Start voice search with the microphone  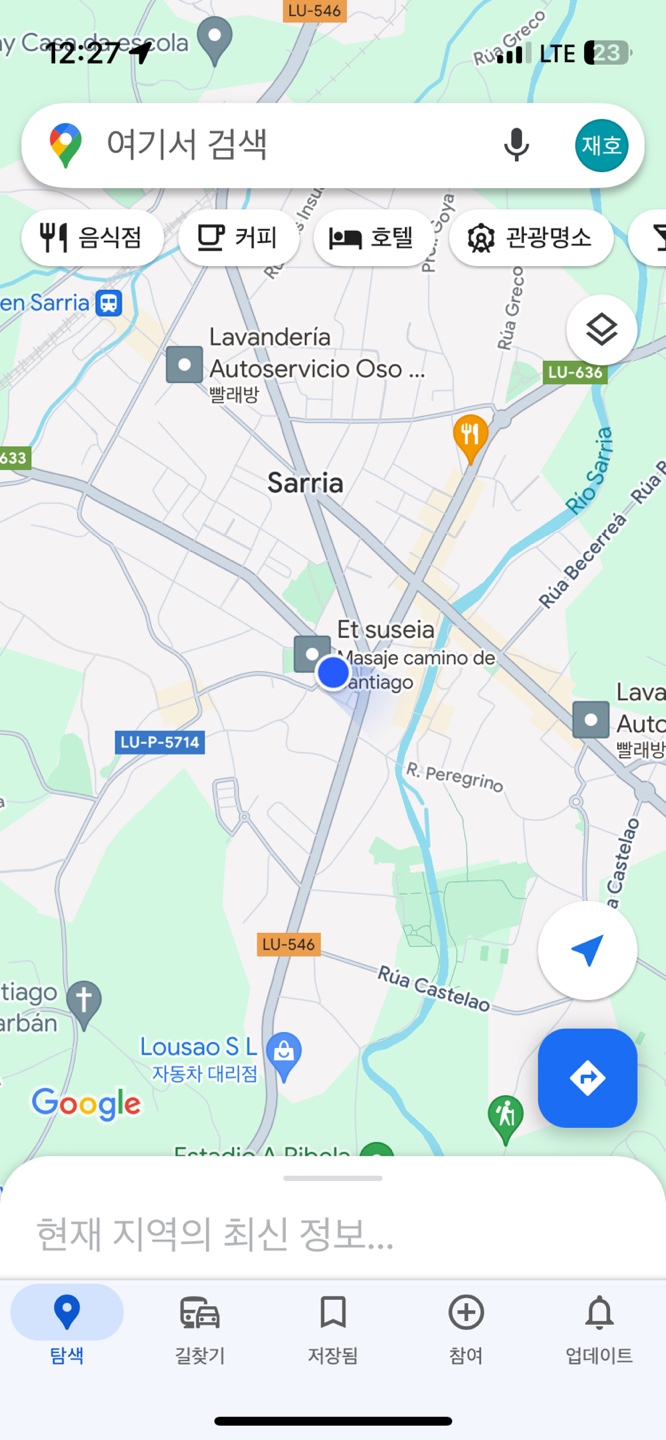click(x=516, y=145)
